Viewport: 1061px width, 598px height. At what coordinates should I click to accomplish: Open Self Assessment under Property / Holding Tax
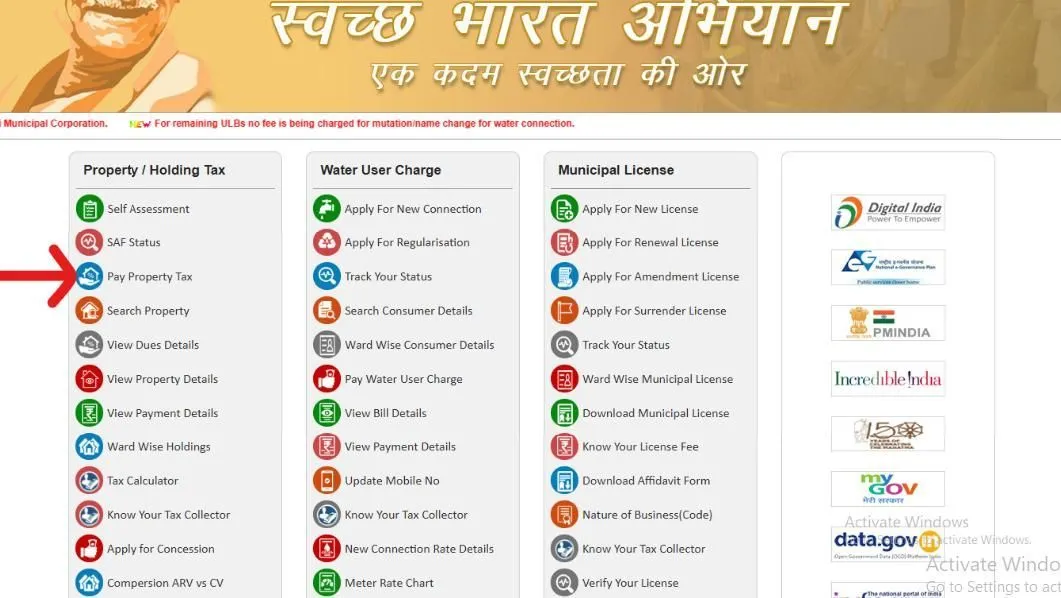click(148, 209)
